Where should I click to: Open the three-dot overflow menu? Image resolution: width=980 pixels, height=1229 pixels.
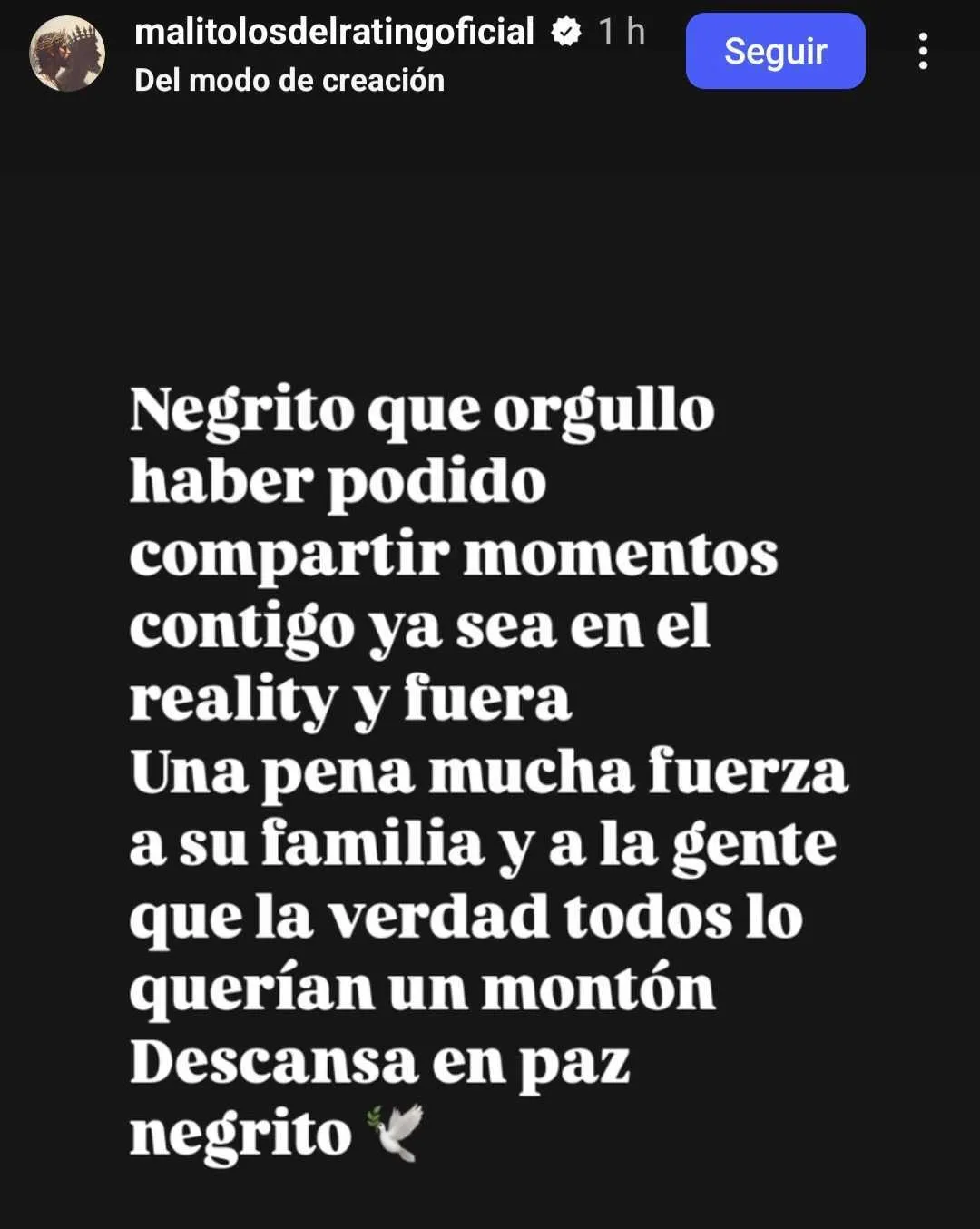coord(923,51)
